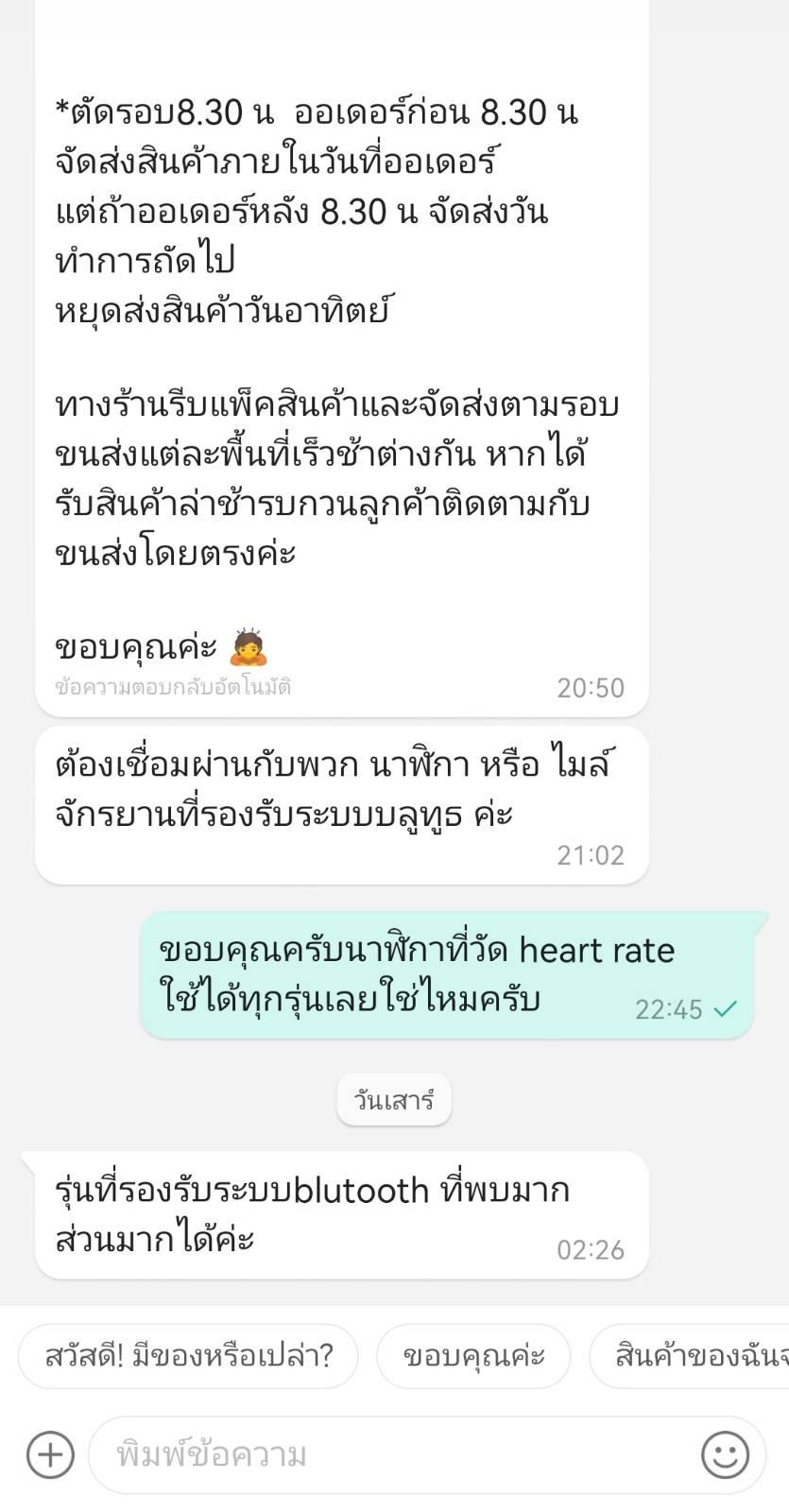Send quick reply สวัสดี! มีของหรือเปล่า?
The width and height of the screenshot is (789, 1512).
click(x=189, y=1356)
